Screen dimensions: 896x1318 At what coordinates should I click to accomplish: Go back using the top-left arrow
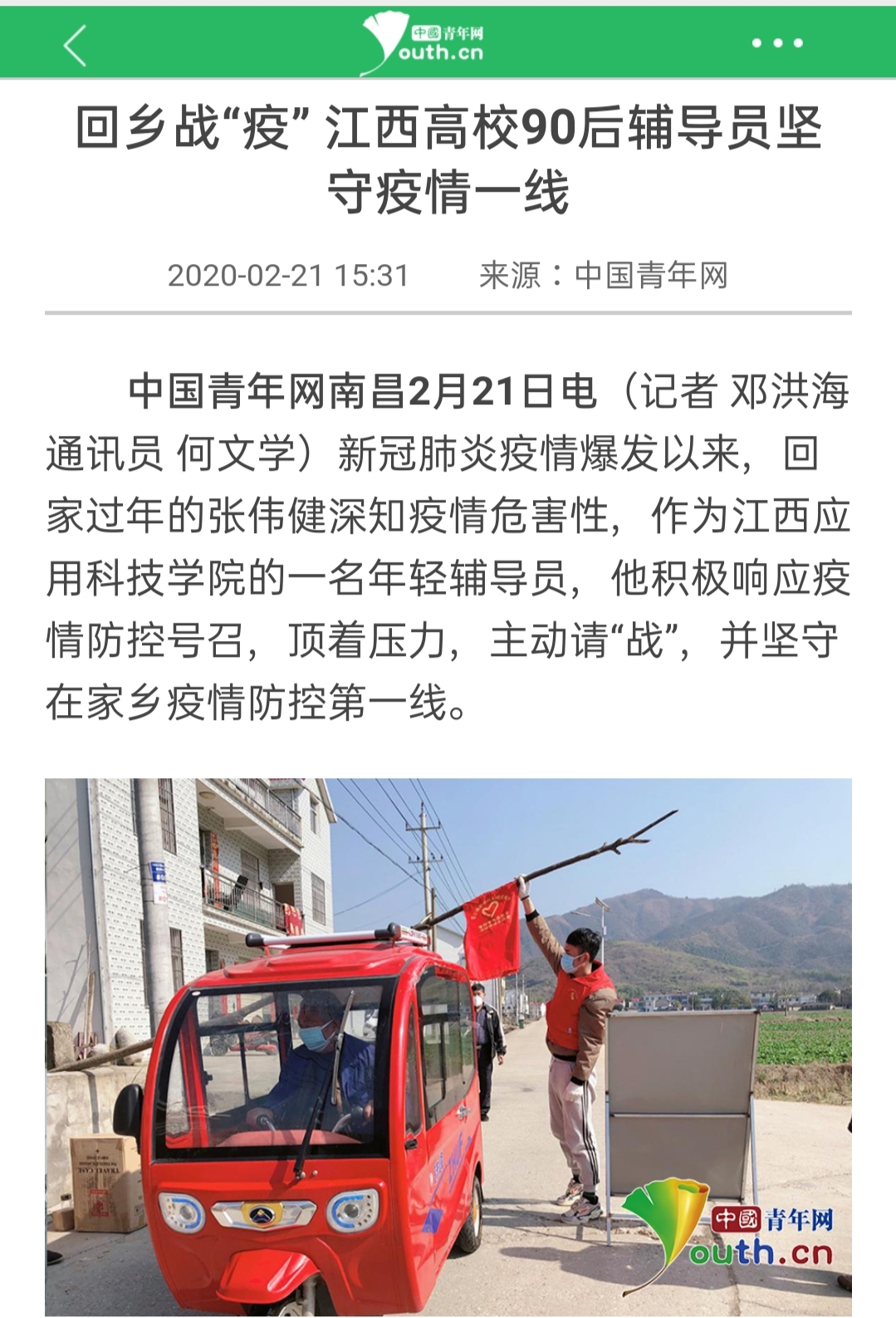click(x=75, y=45)
